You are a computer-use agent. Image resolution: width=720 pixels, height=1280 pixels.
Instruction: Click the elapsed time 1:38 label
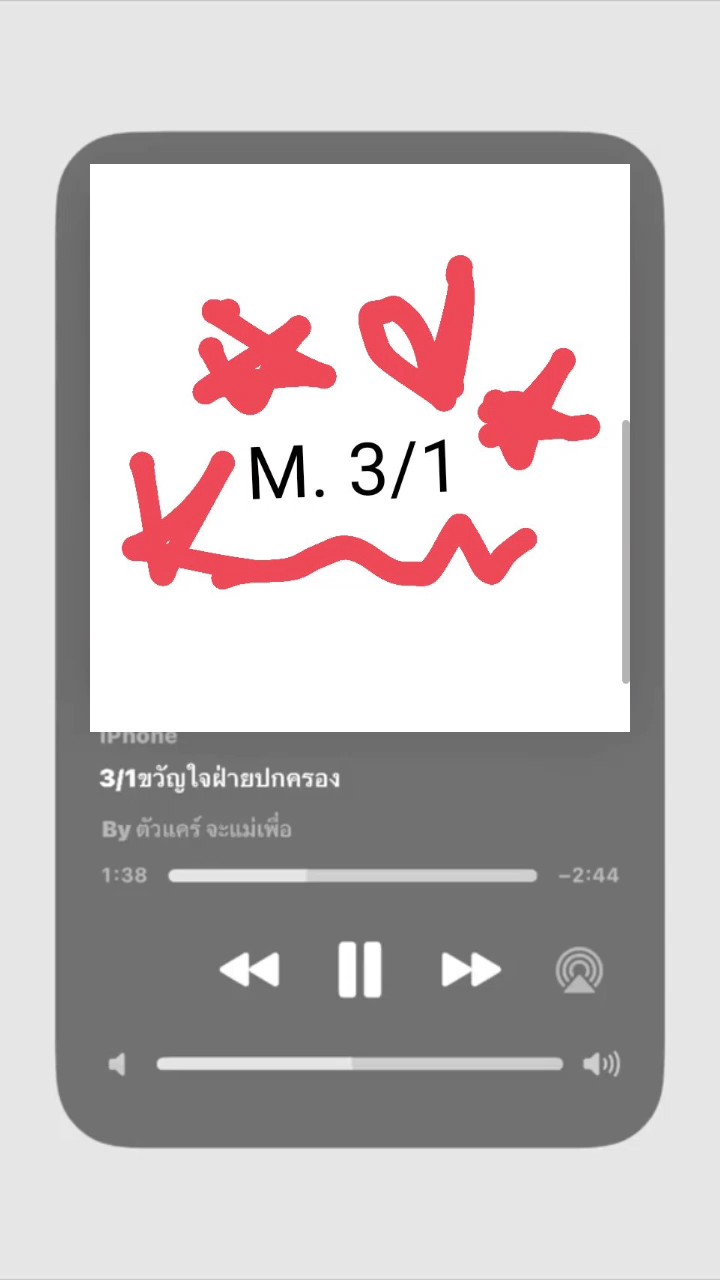(123, 875)
